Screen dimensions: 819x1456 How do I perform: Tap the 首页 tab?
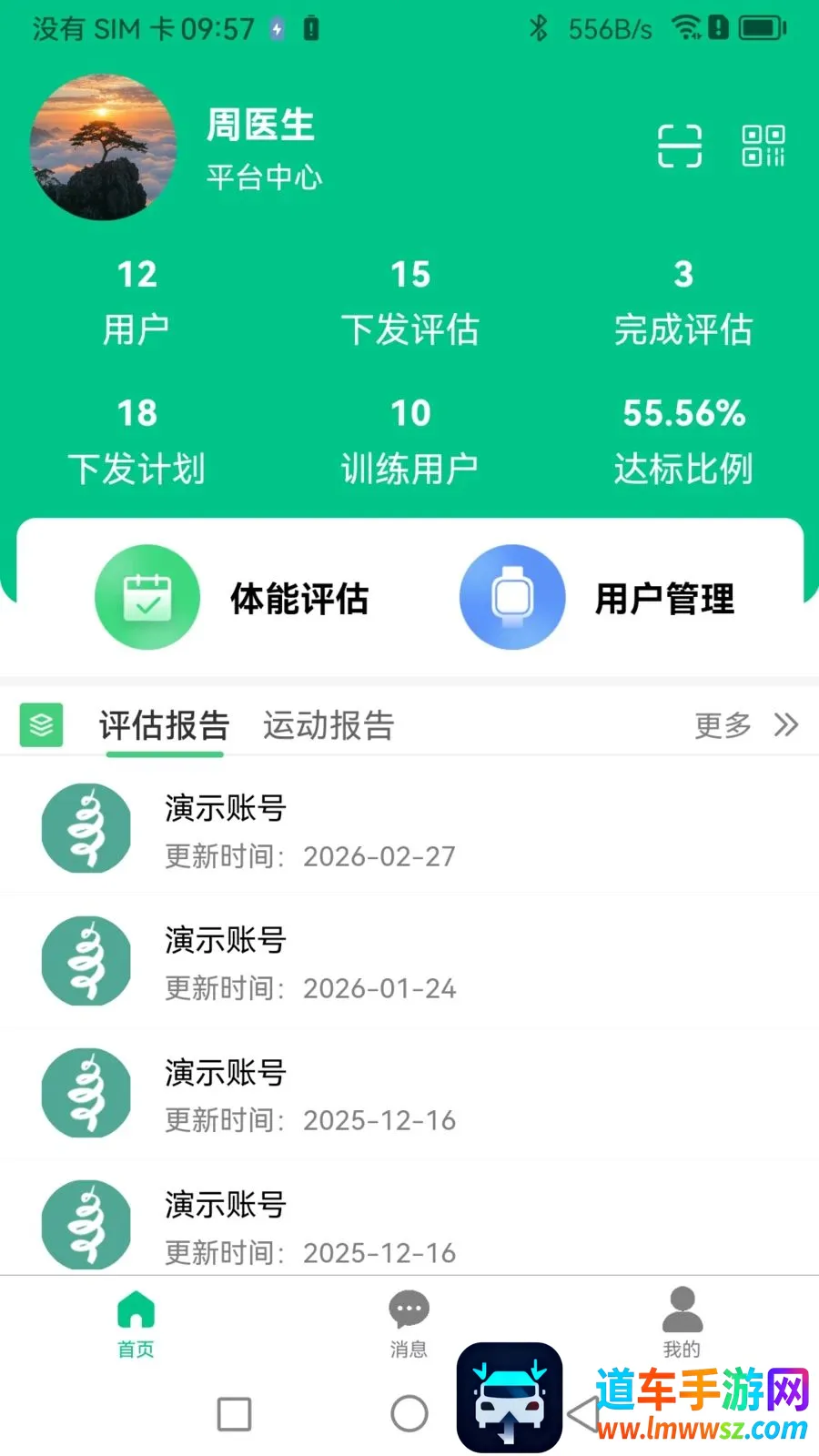point(136,1324)
